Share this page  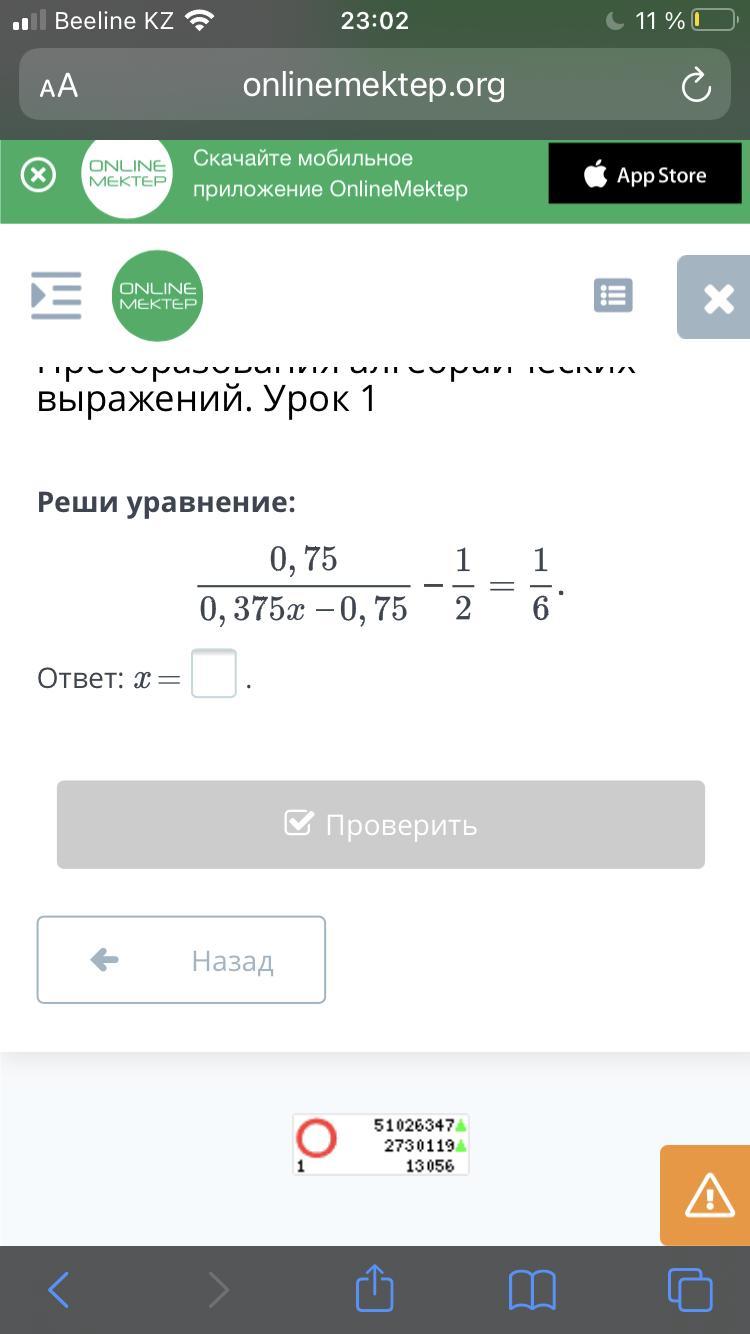click(375, 1288)
